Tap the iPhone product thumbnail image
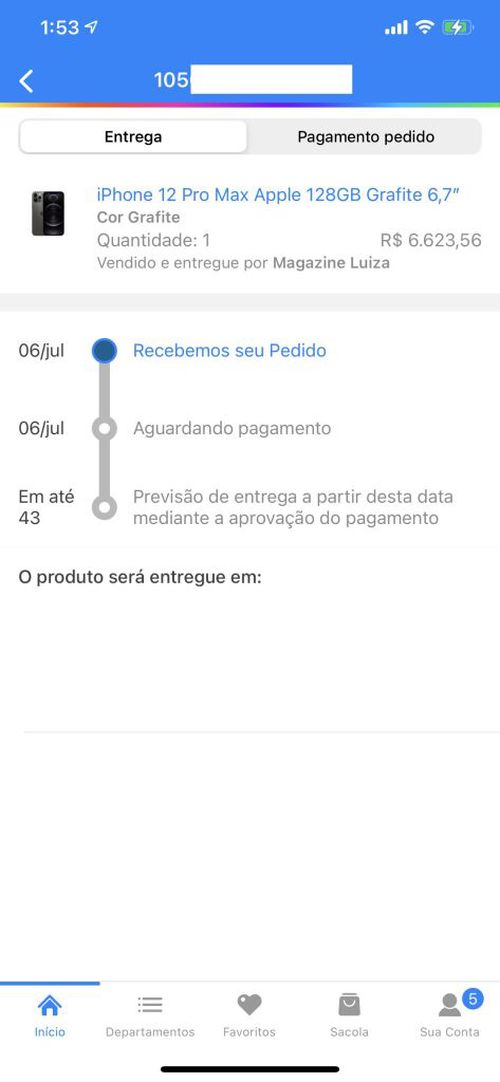The width and height of the screenshot is (500, 1082). point(48,213)
